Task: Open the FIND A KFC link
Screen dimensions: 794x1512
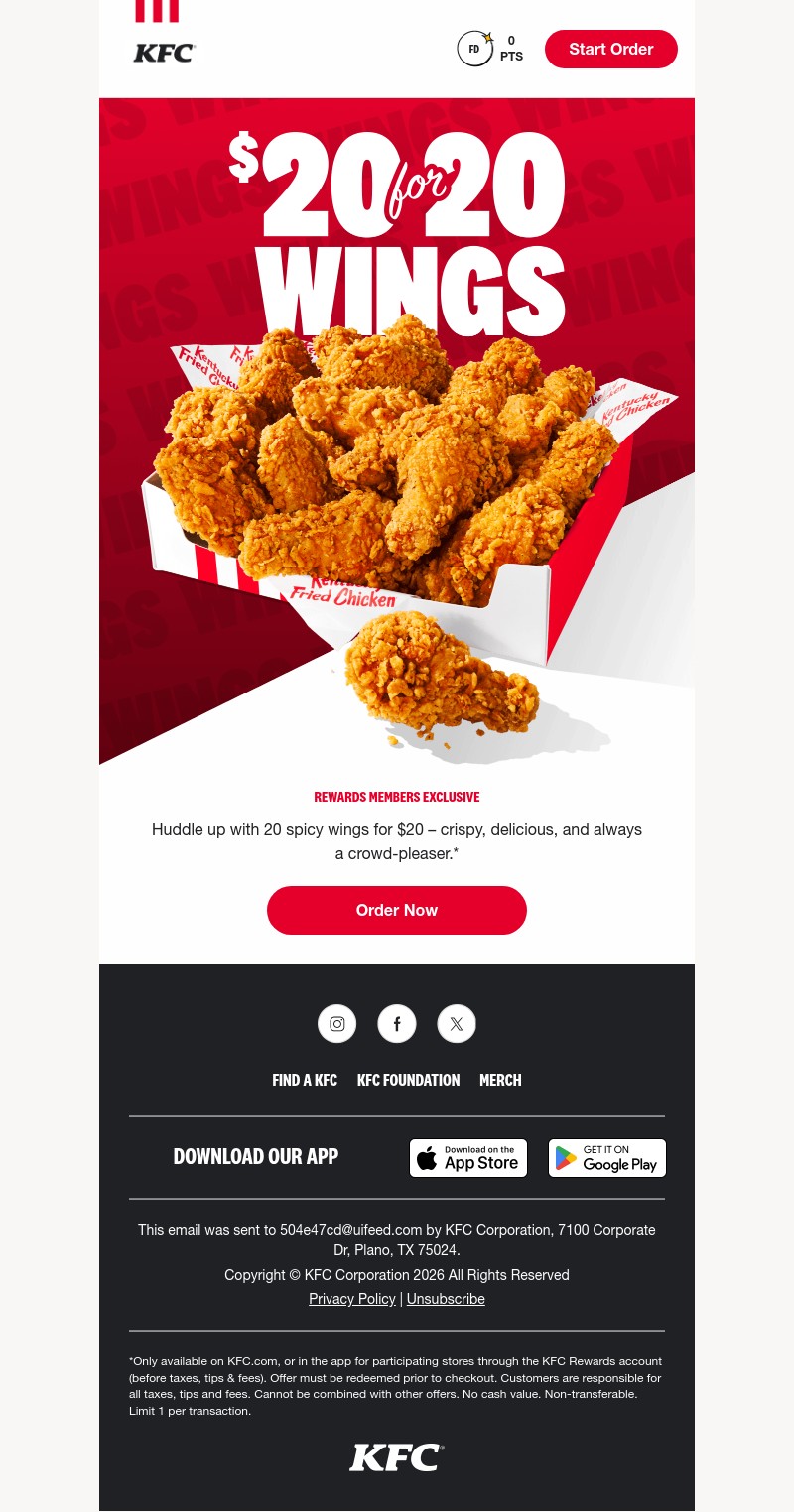Action: tap(305, 1080)
